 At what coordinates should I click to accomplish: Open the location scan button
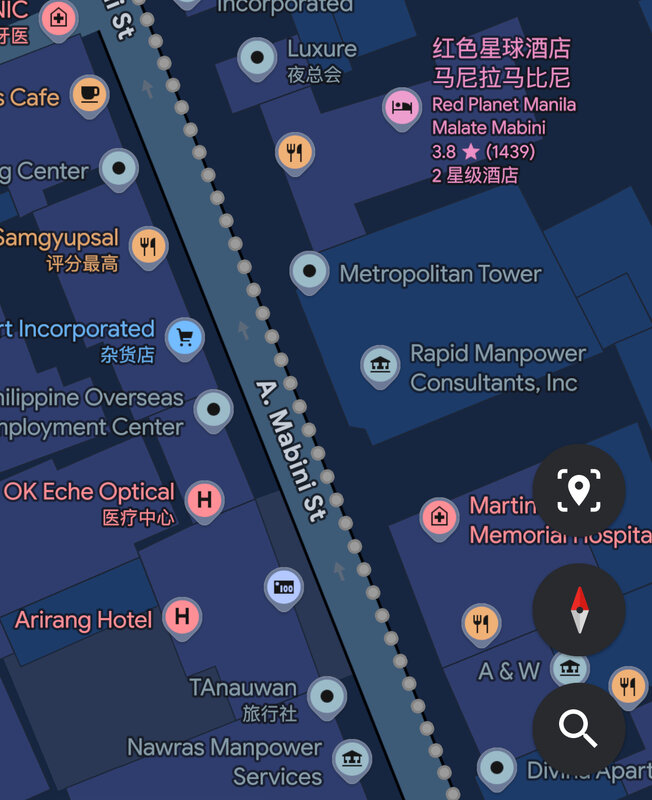coord(578,492)
